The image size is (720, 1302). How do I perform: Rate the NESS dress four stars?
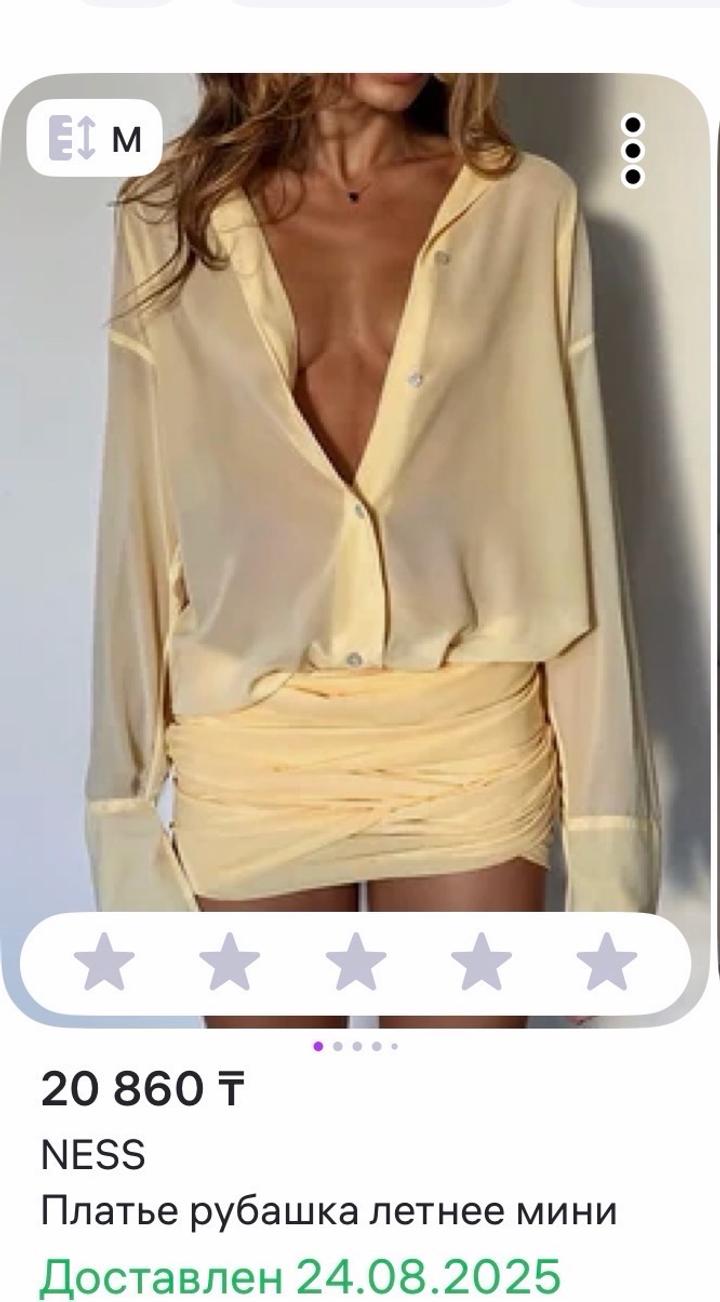coord(481,962)
